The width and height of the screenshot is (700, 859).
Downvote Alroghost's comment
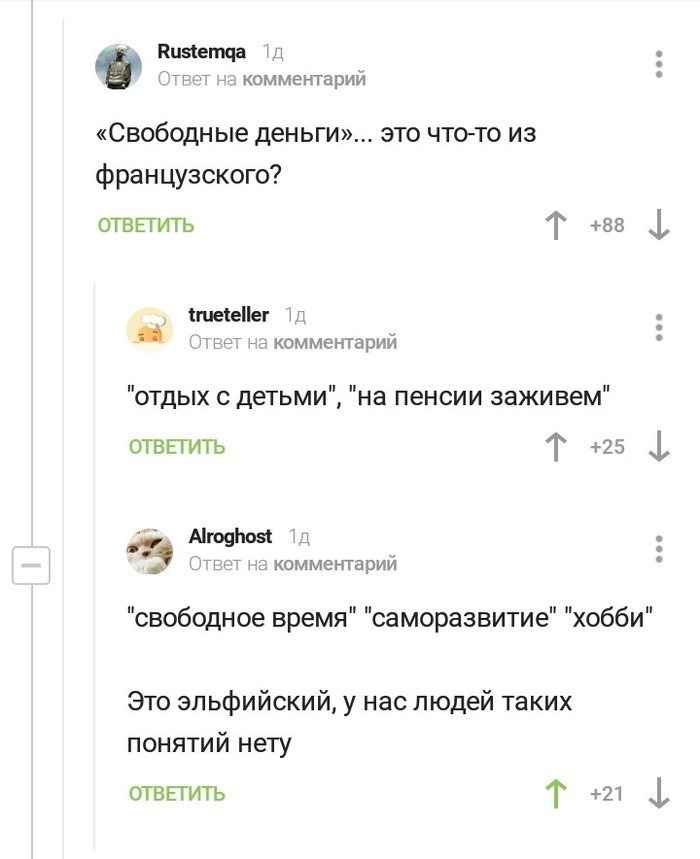point(659,794)
